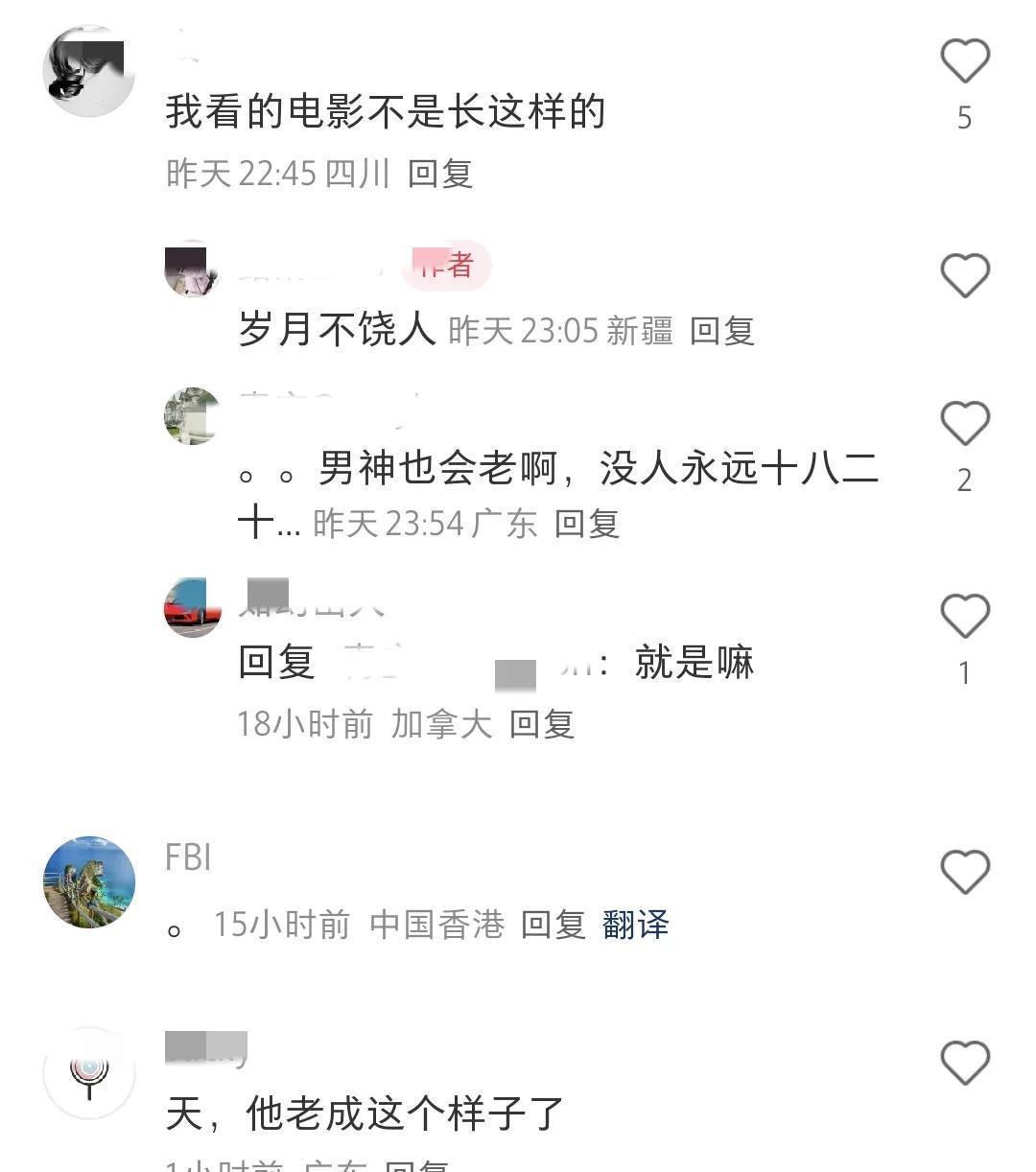The width and height of the screenshot is (1036, 1172).
Task: Like the comment 就是嘛
Action: pyautogui.click(x=964, y=616)
